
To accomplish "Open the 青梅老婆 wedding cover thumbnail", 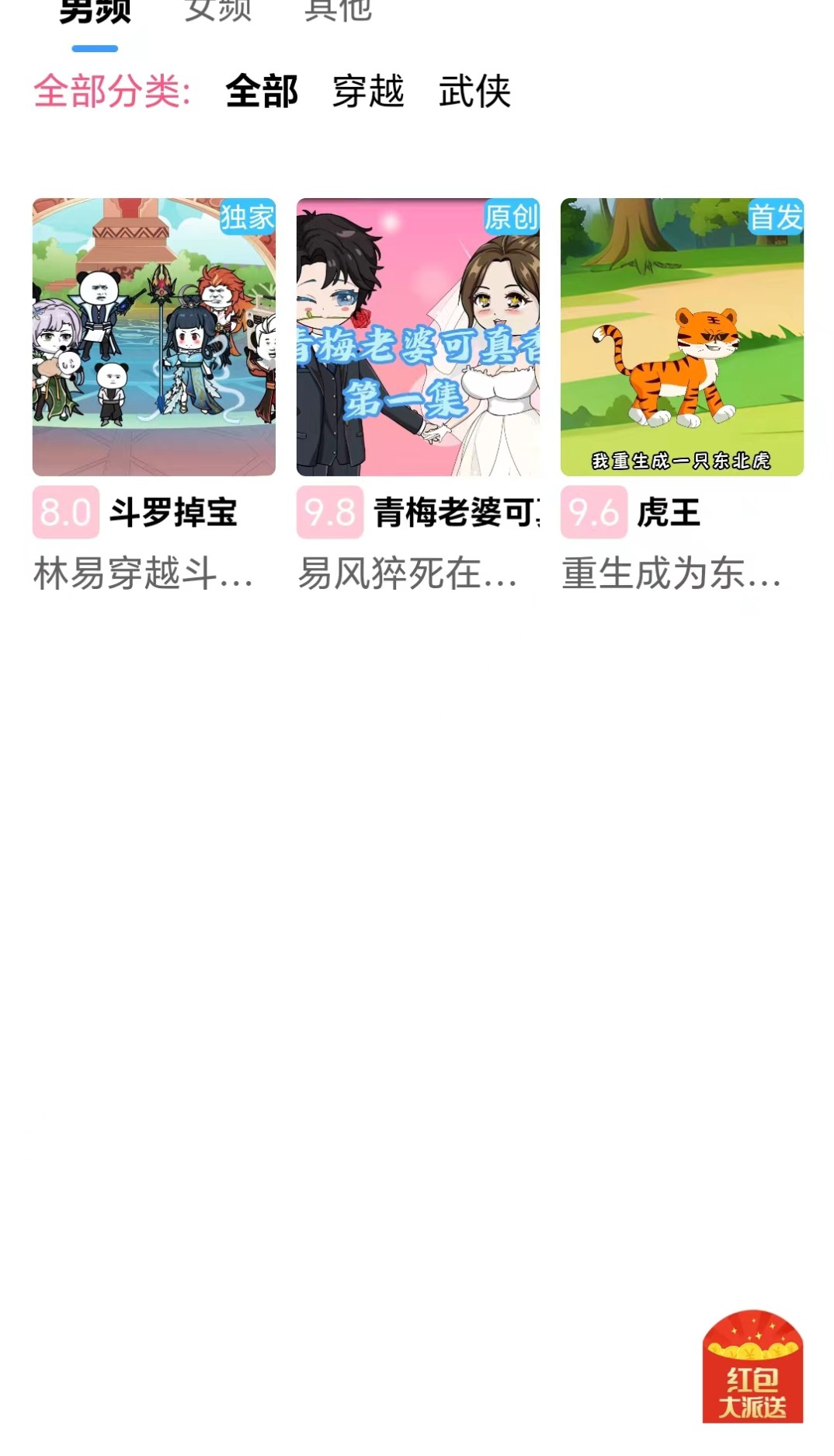I will pos(419,339).
